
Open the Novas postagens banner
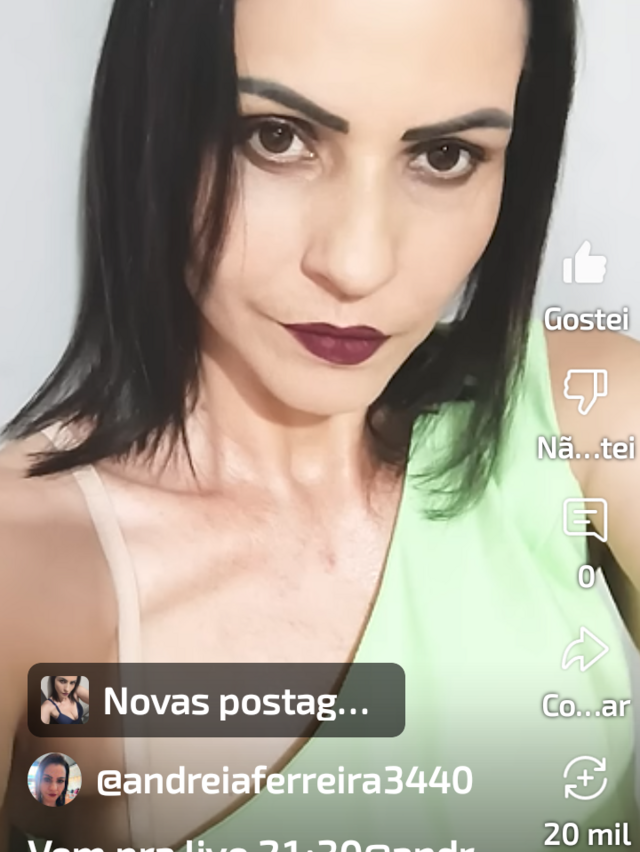(216, 701)
